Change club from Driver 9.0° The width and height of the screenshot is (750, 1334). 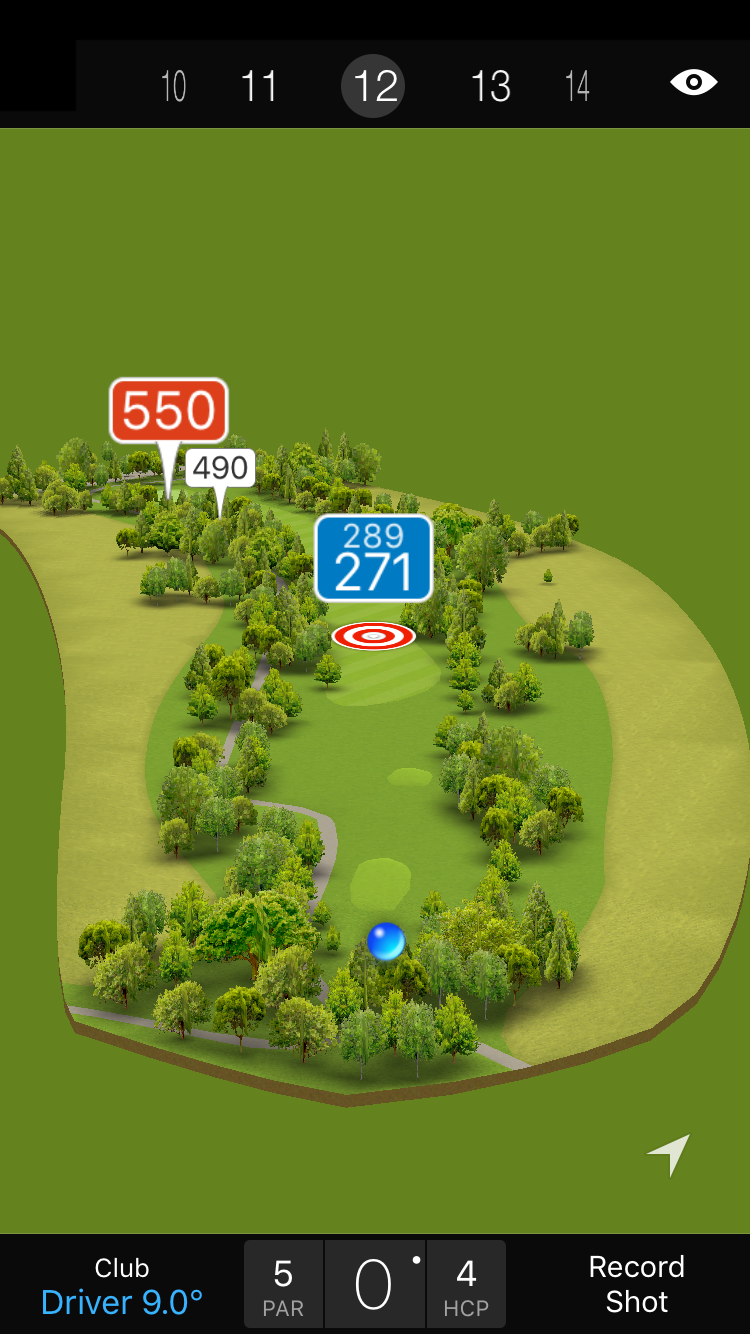point(122,1286)
